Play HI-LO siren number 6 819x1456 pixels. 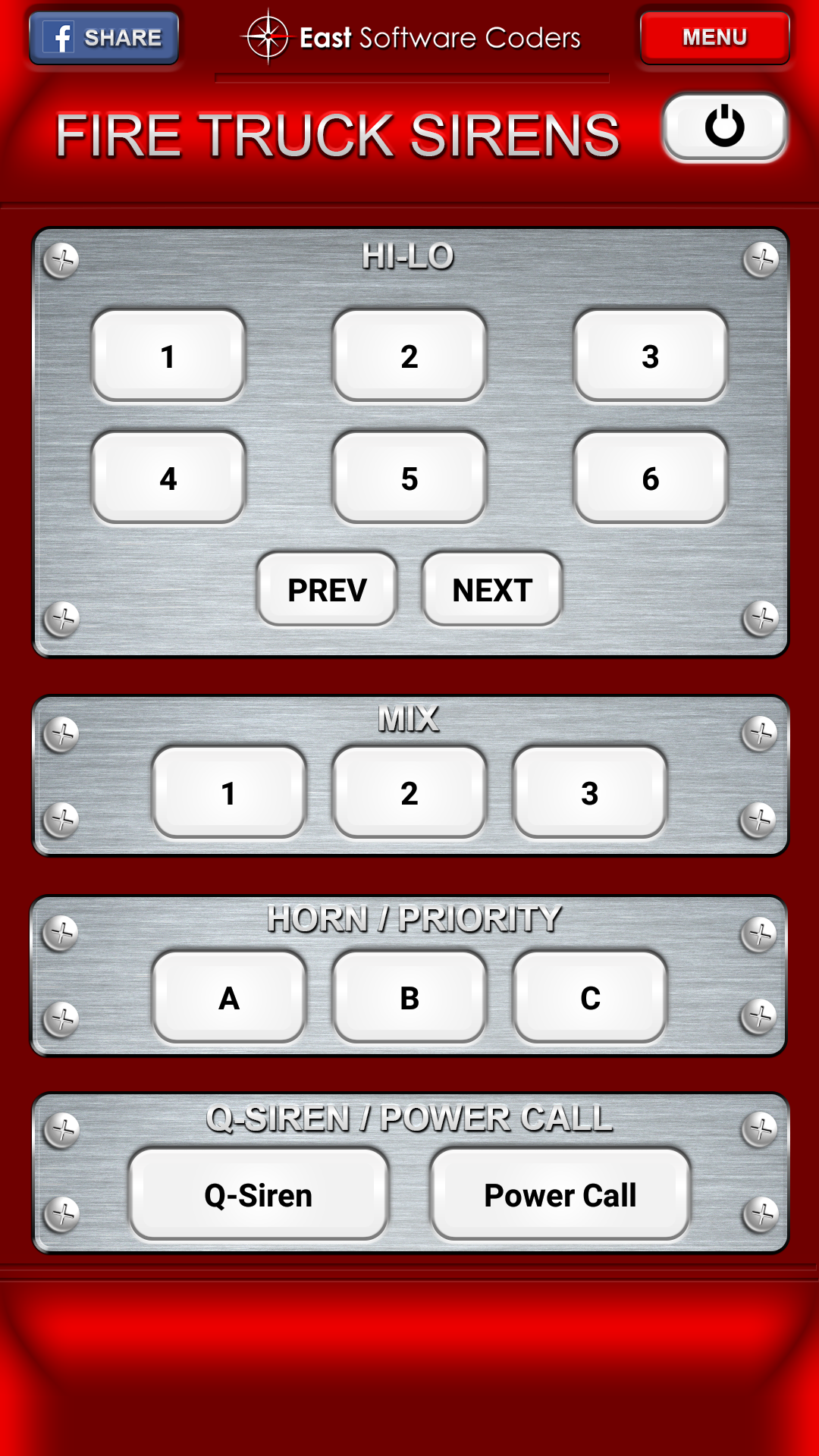pos(651,478)
